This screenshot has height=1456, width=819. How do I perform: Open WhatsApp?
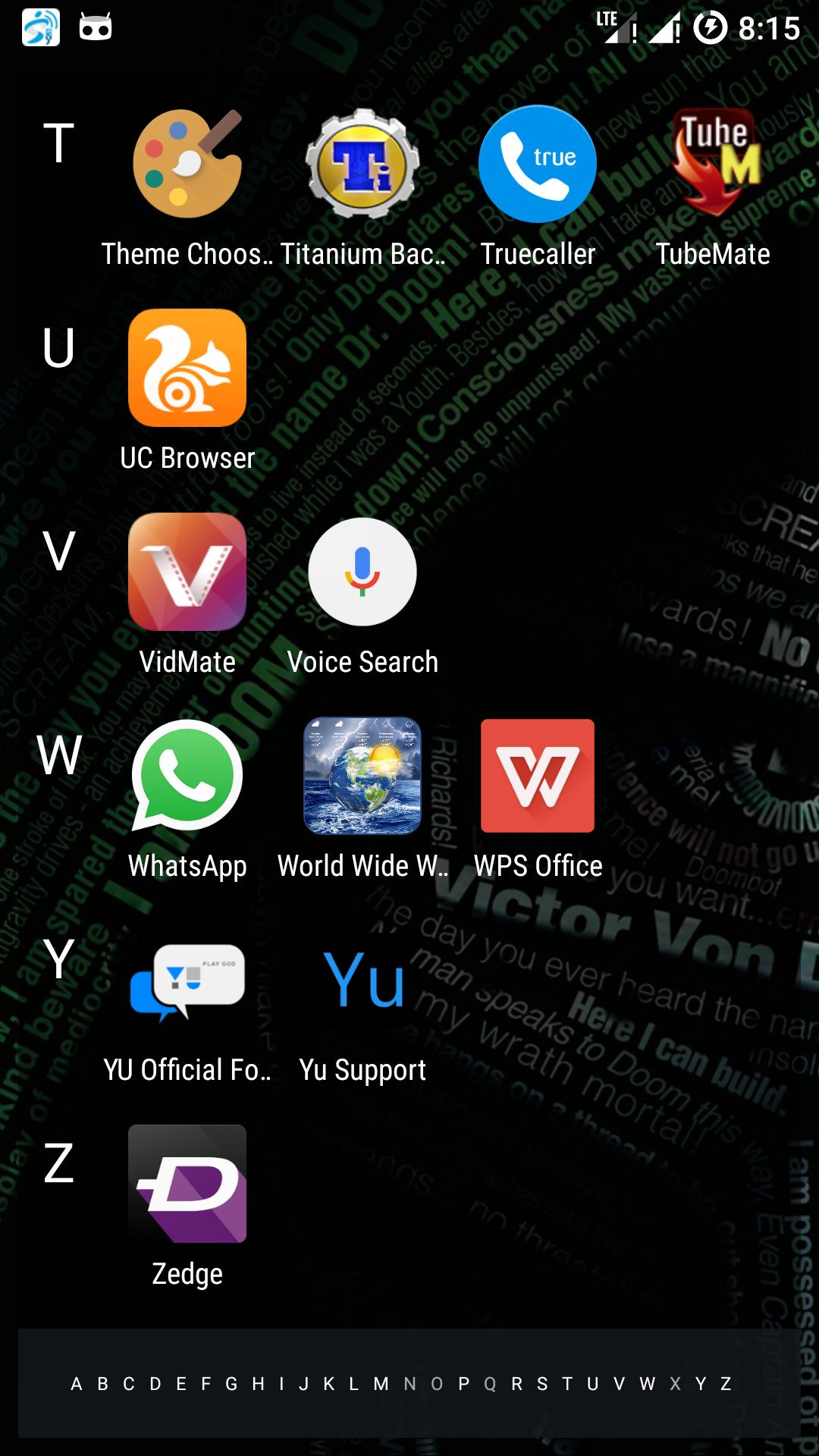click(187, 777)
